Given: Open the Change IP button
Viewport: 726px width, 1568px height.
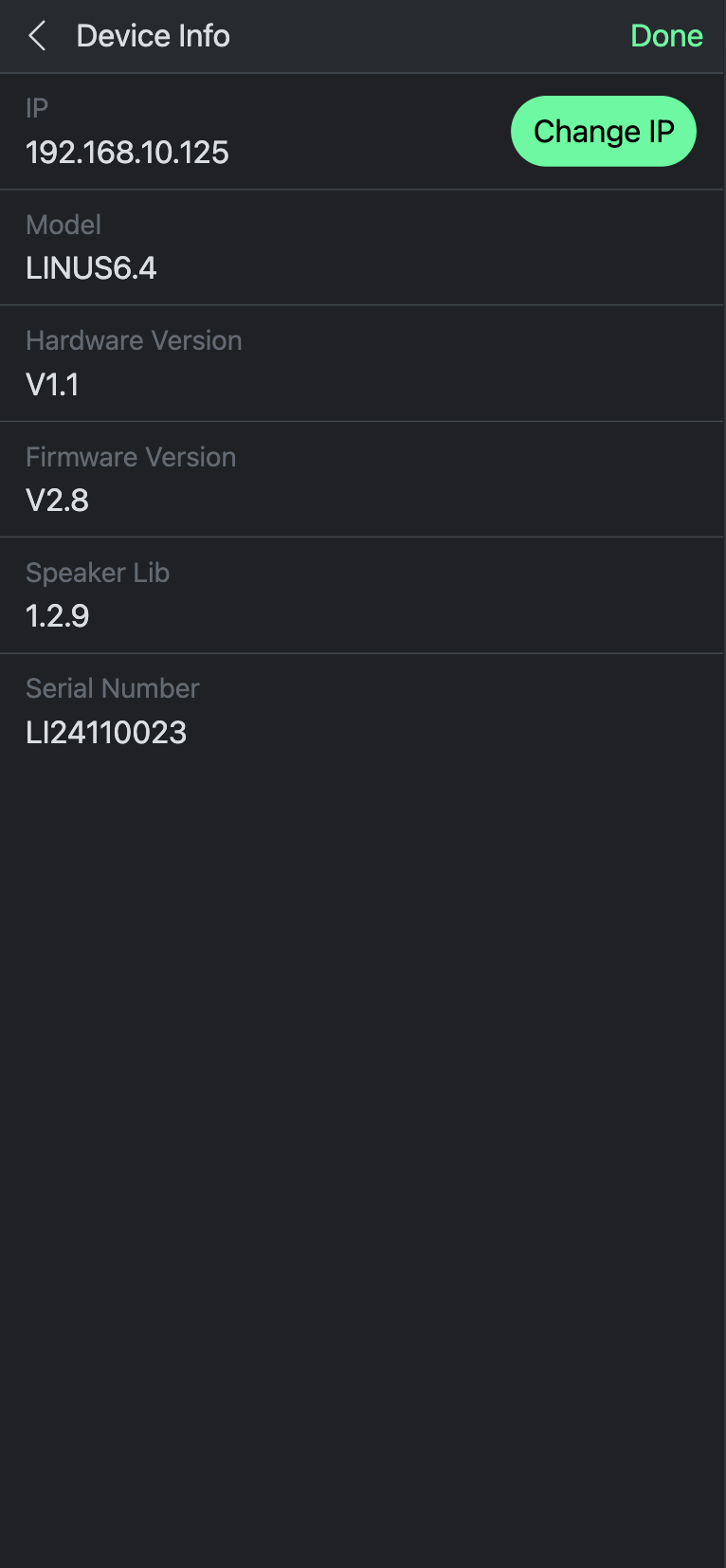Looking at the screenshot, I should pos(603,131).
